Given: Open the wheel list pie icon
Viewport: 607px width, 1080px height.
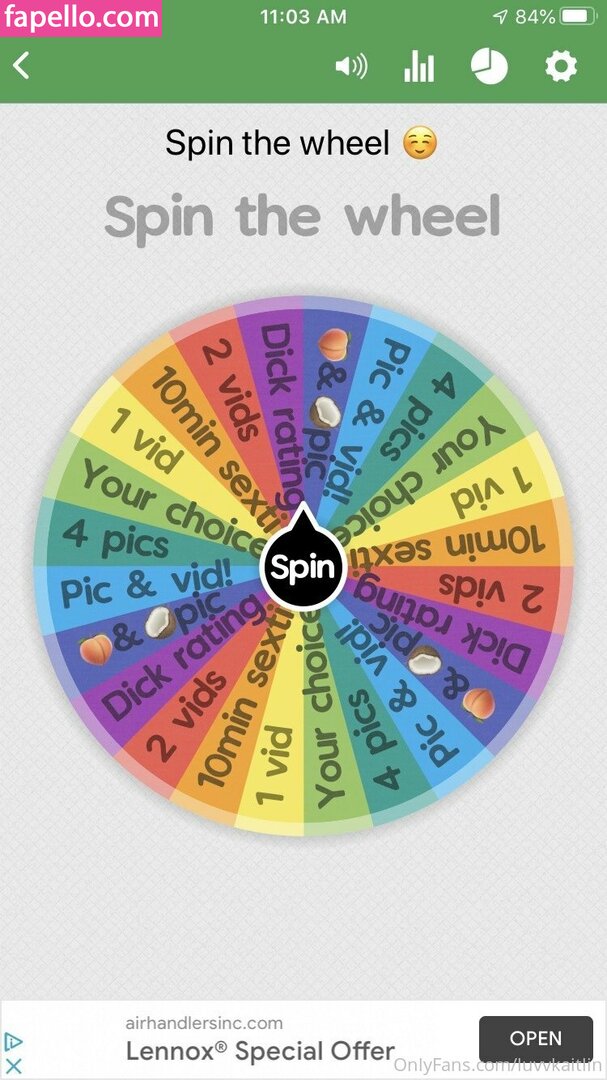Looking at the screenshot, I should [489, 67].
